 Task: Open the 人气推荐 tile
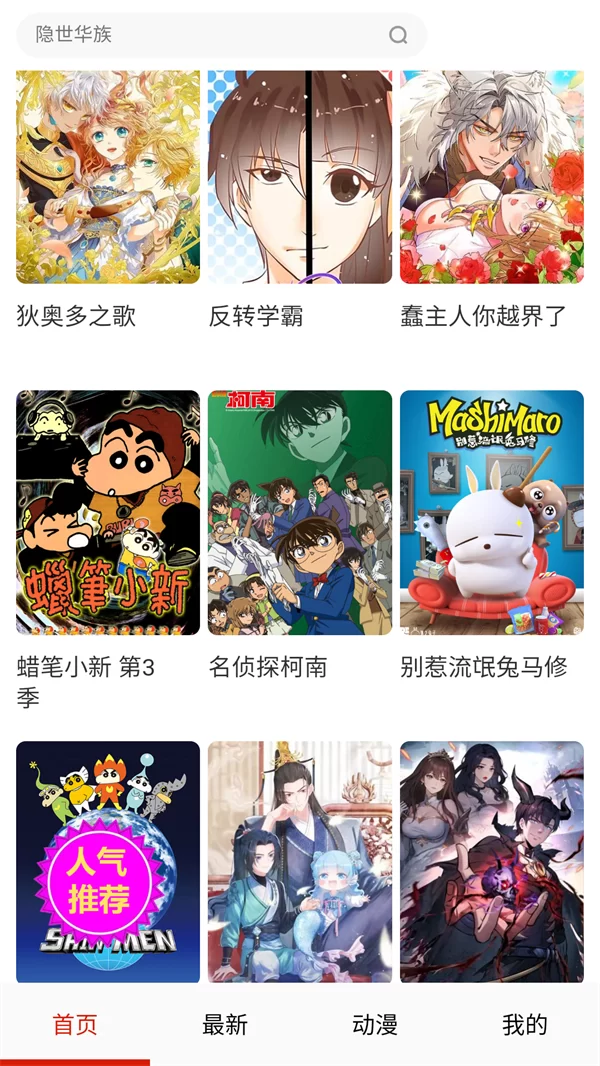point(108,862)
